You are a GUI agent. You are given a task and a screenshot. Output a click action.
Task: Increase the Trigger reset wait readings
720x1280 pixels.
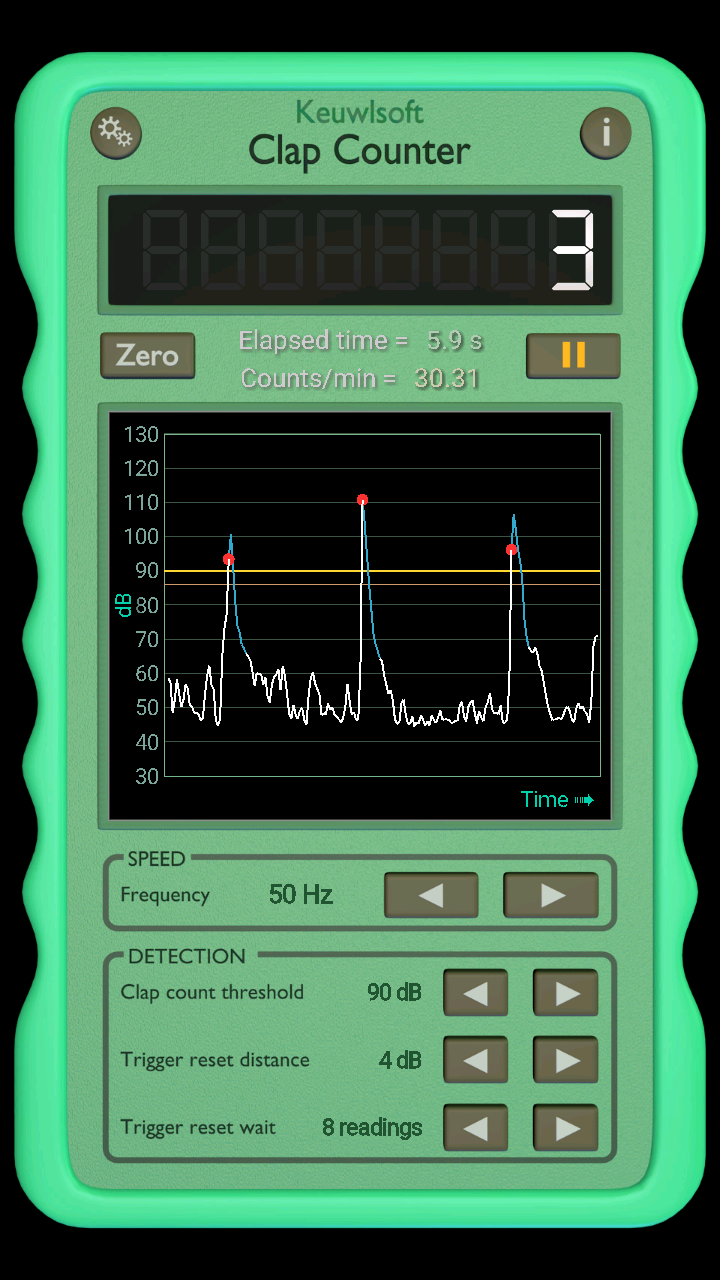pos(565,1128)
